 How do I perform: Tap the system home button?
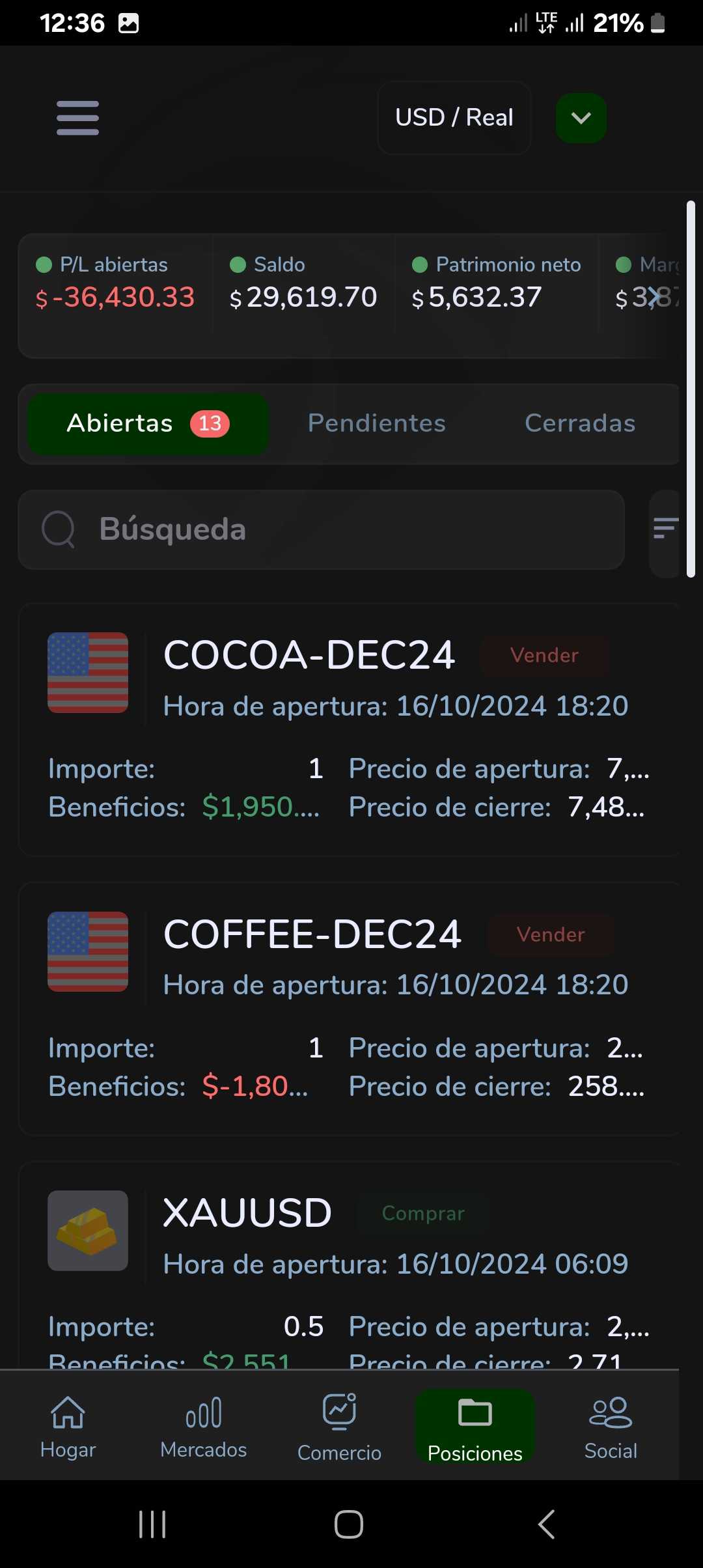pyautogui.click(x=349, y=1524)
